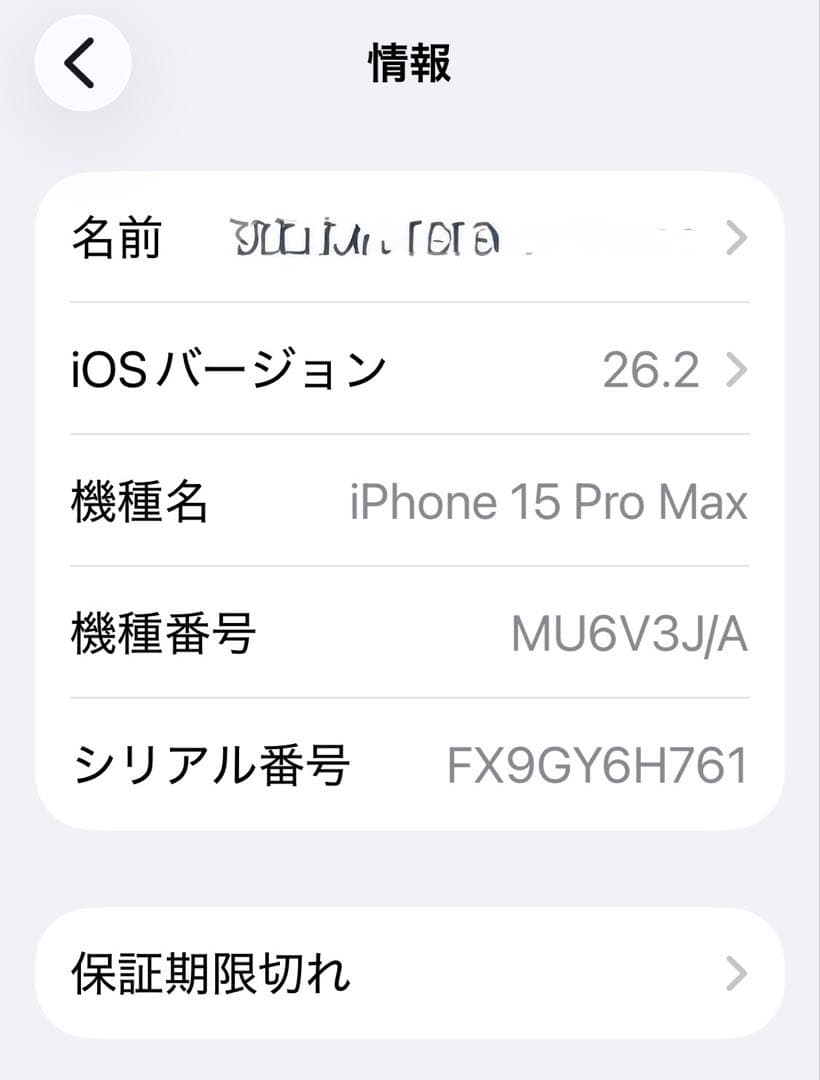Viewport: 820px width, 1080px height.
Task: Tap the serial number FX9GY6H761
Action: coord(596,763)
